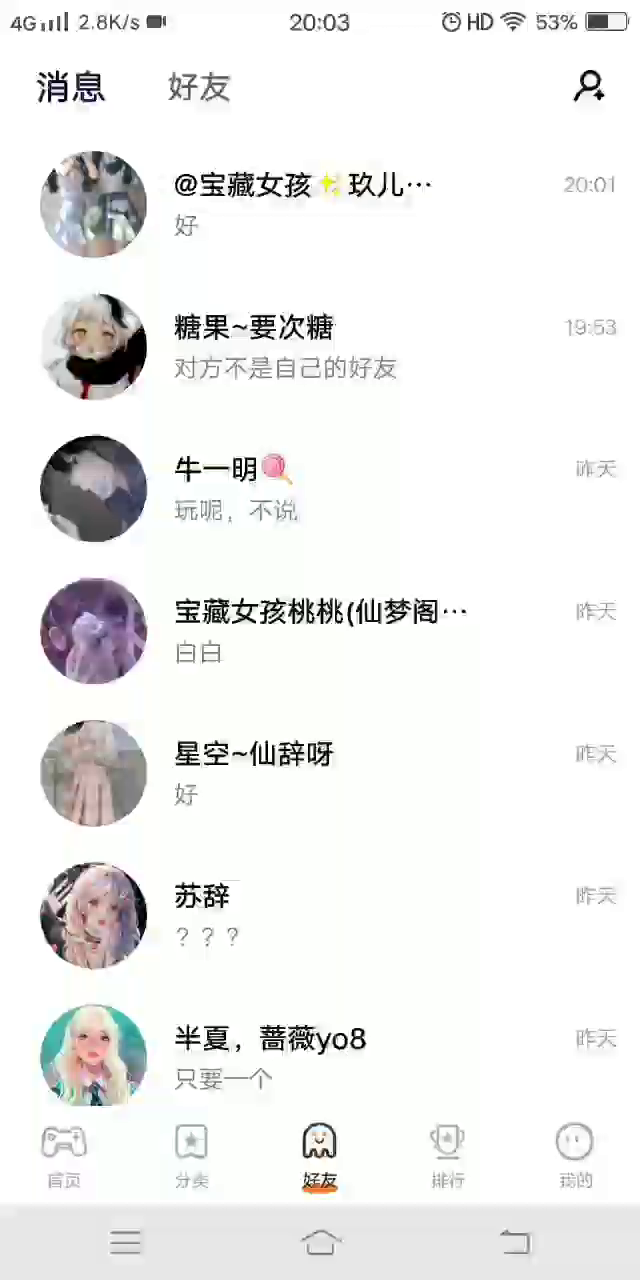Image resolution: width=640 pixels, height=1280 pixels.
Task: Tap the system back button
Action: pos(515,1242)
